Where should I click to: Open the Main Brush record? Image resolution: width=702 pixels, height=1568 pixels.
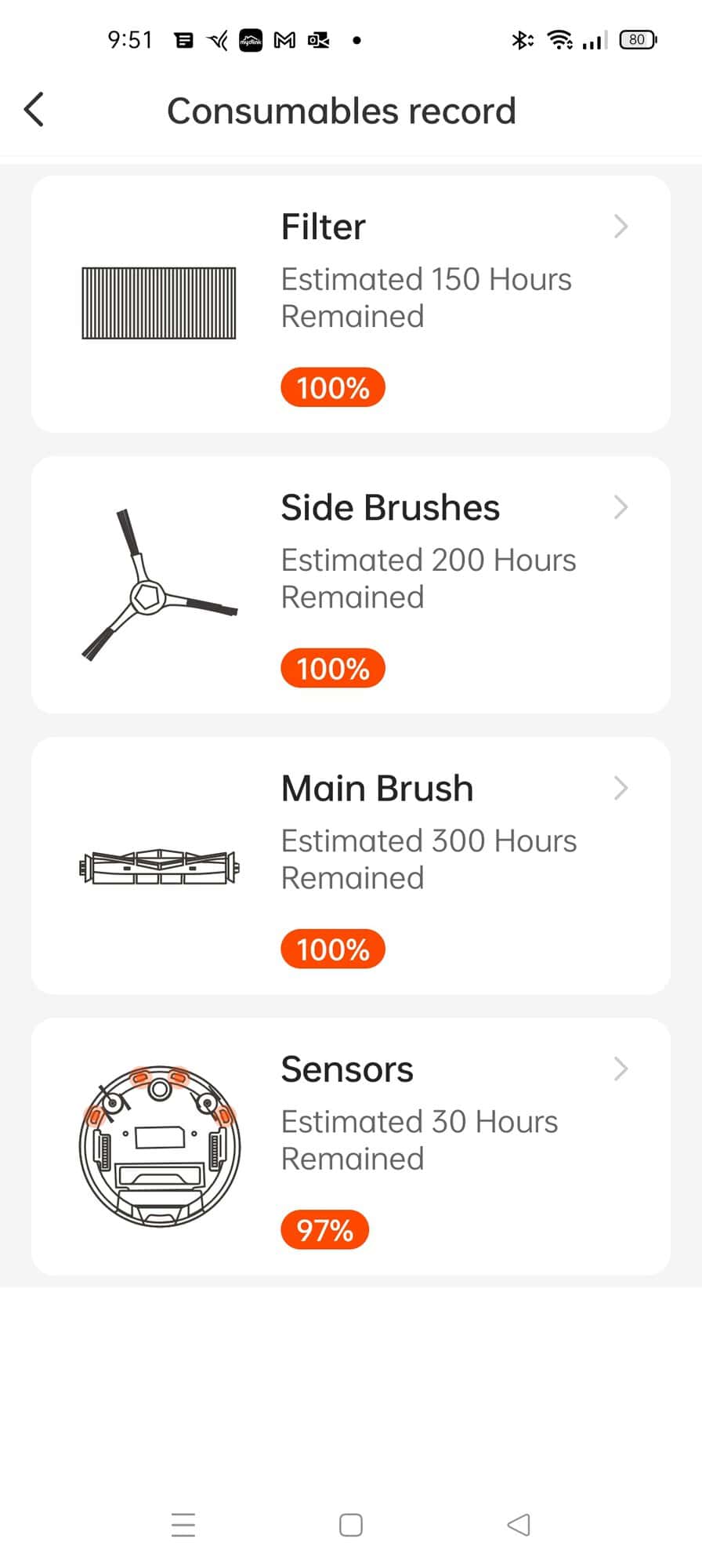(350, 866)
